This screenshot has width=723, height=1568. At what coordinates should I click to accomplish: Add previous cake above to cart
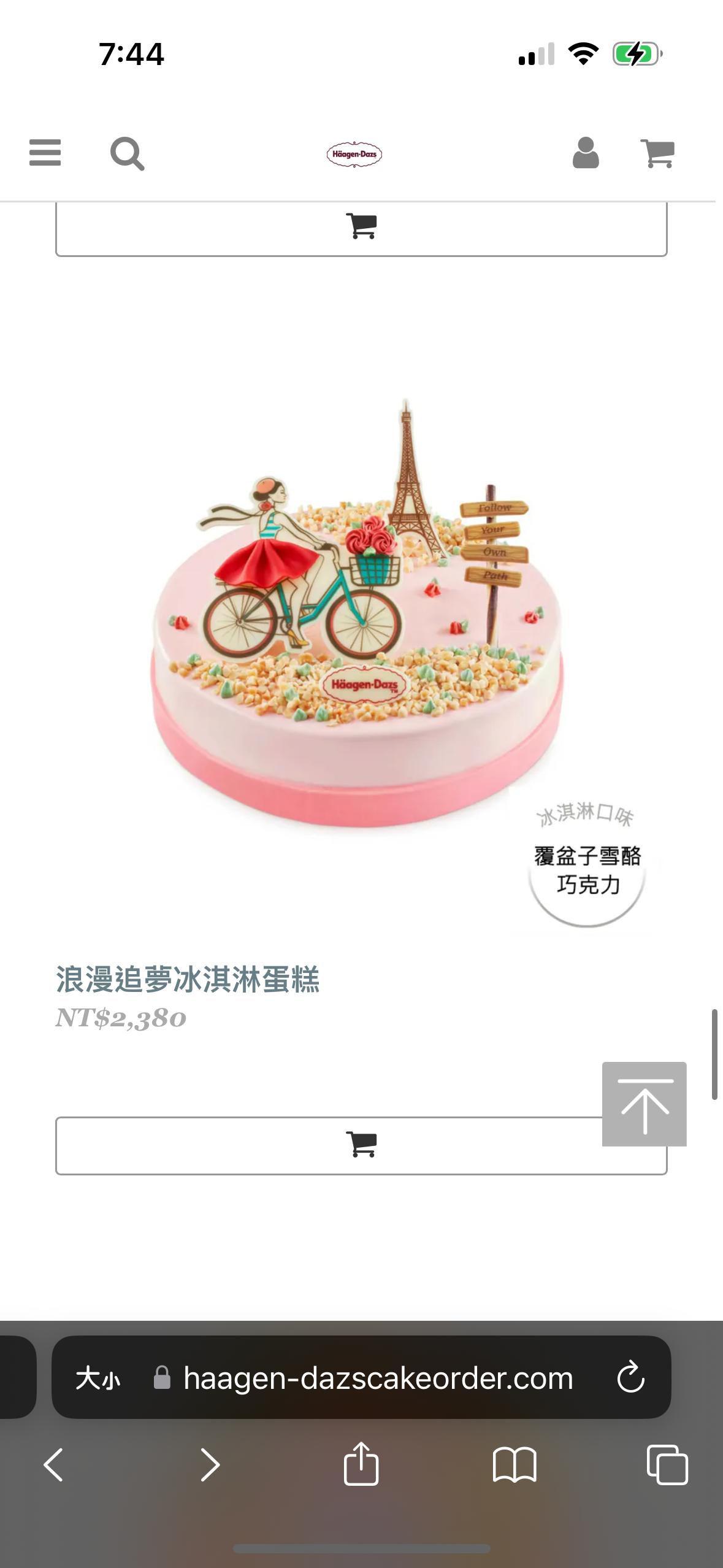pos(361,227)
